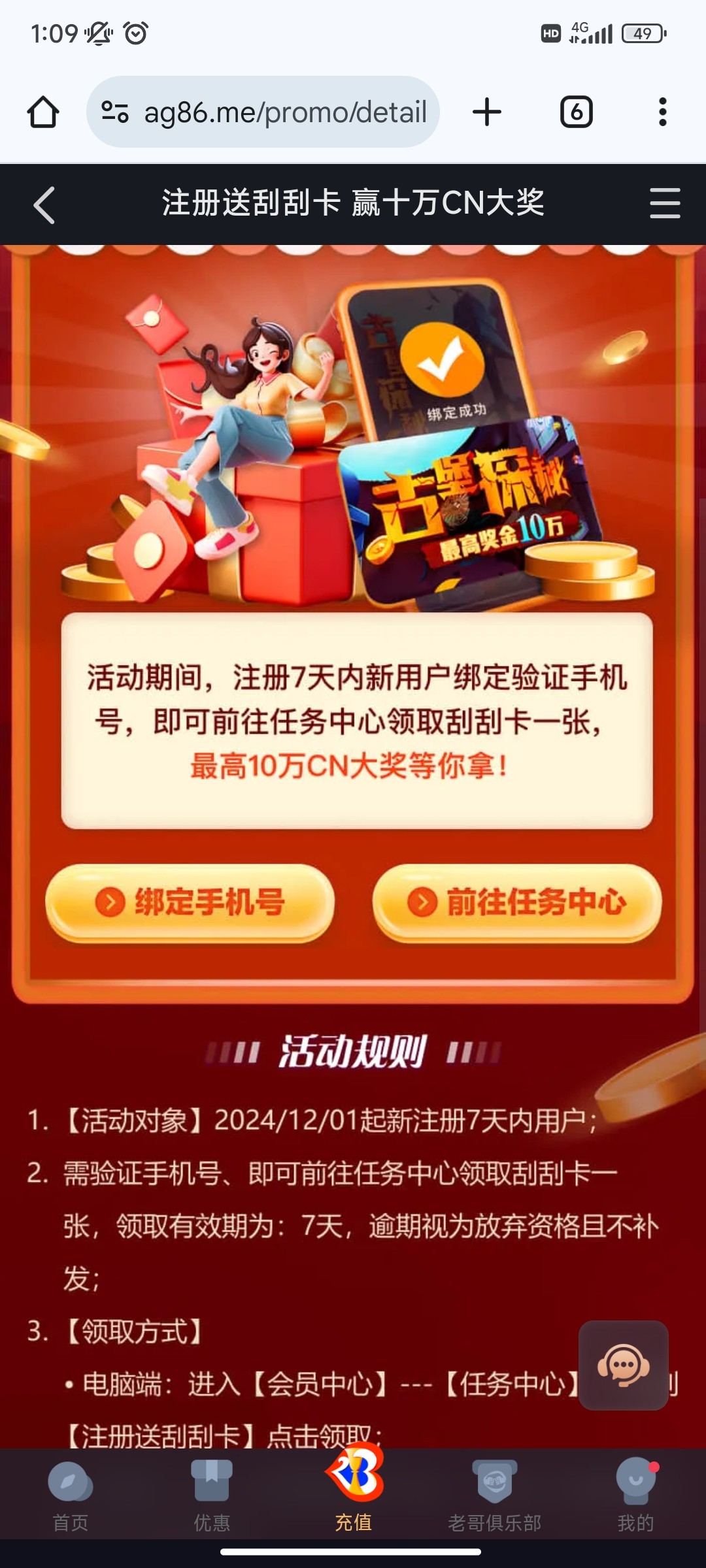706x1568 pixels.
Task: Open the 优惠 promotions tab
Action: [x=212, y=1496]
